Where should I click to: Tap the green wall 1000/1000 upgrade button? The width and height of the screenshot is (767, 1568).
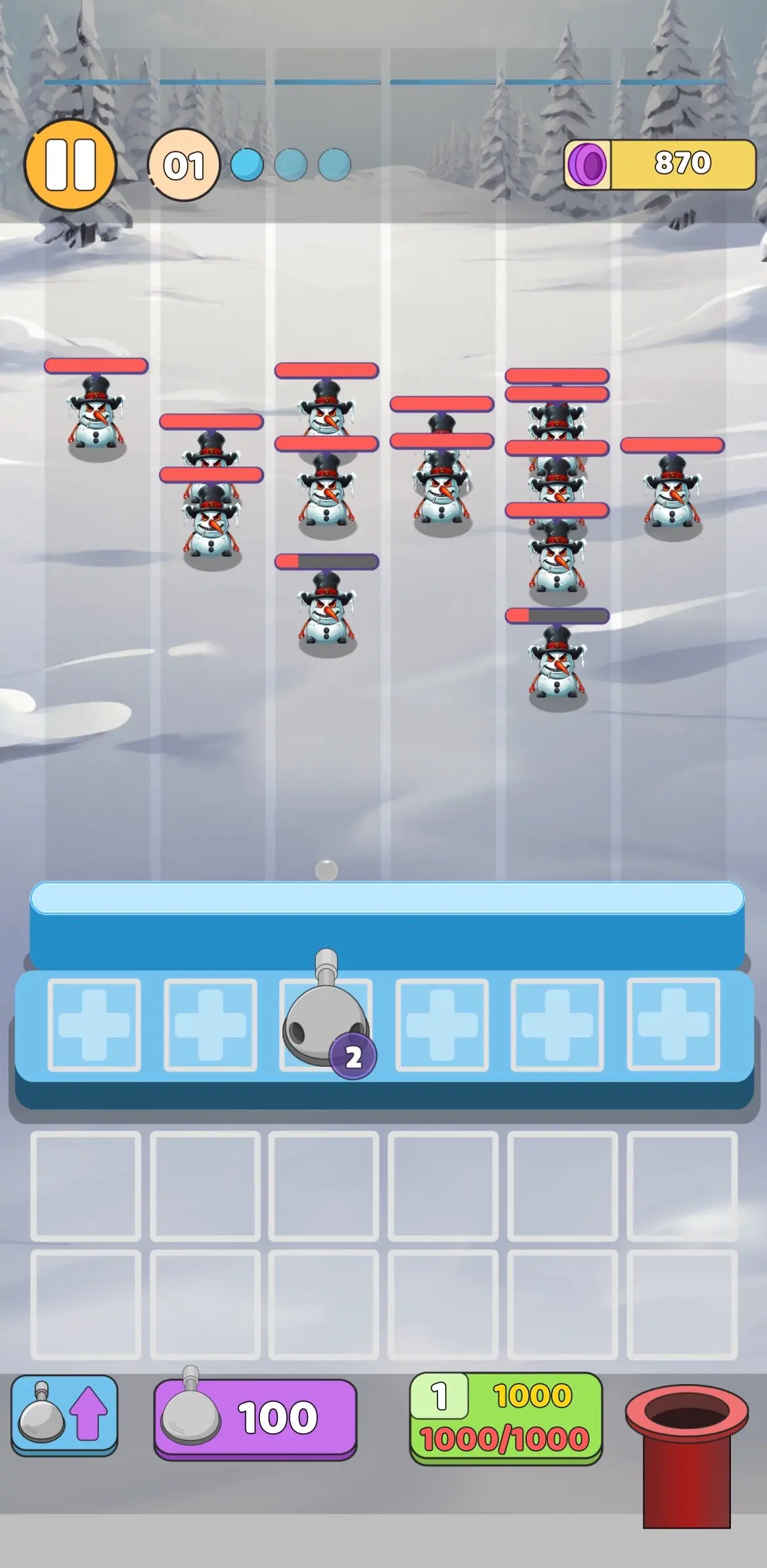pyautogui.click(x=506, y=1418)
